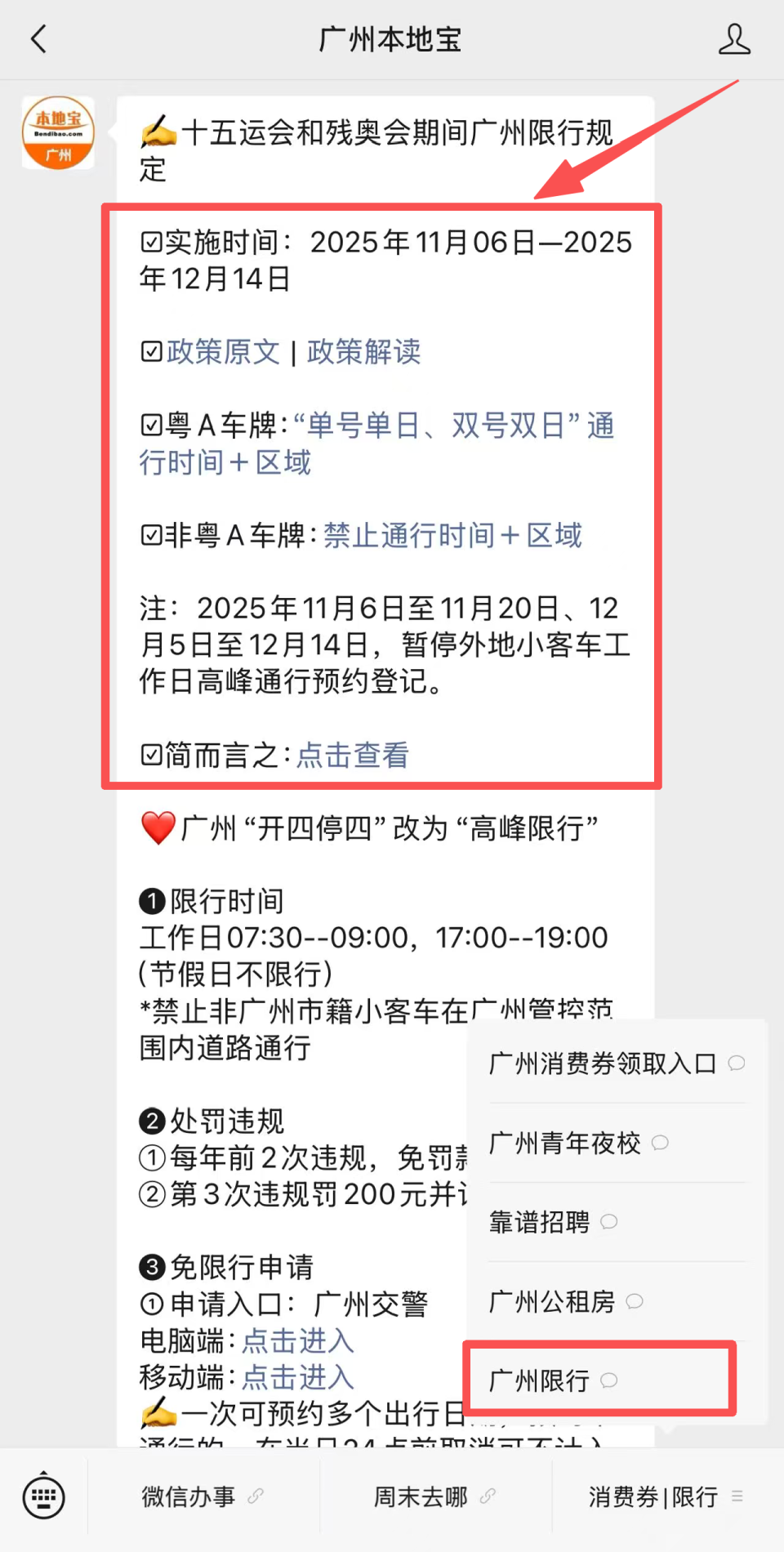
Task: Tap the 禁止通行时间＋区域 blue text
Action: [x=454, y=535]
